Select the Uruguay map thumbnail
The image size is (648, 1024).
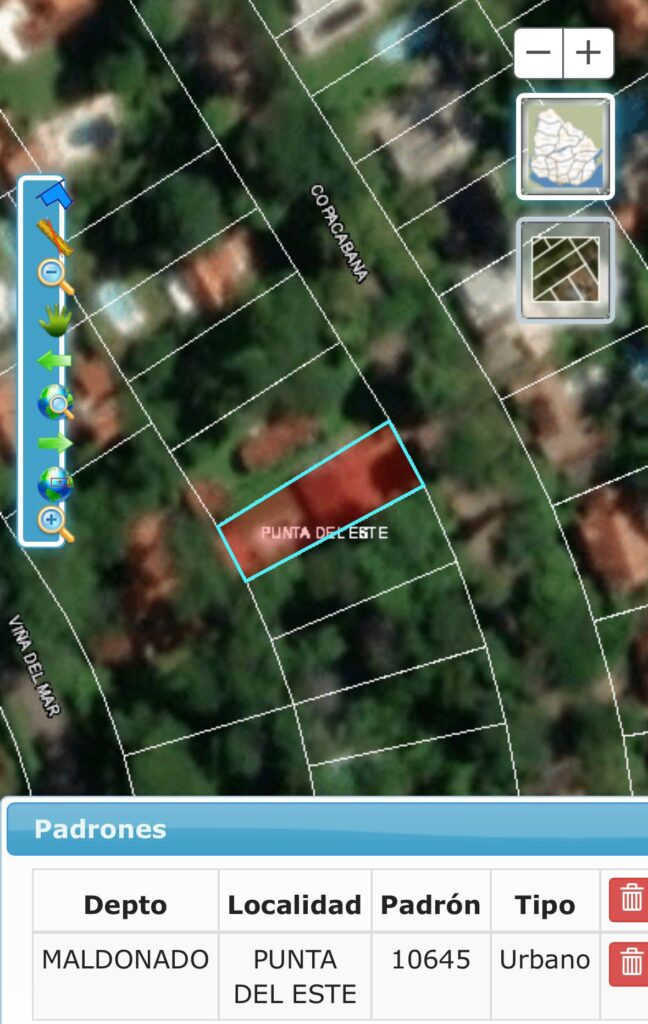[565, 147]
